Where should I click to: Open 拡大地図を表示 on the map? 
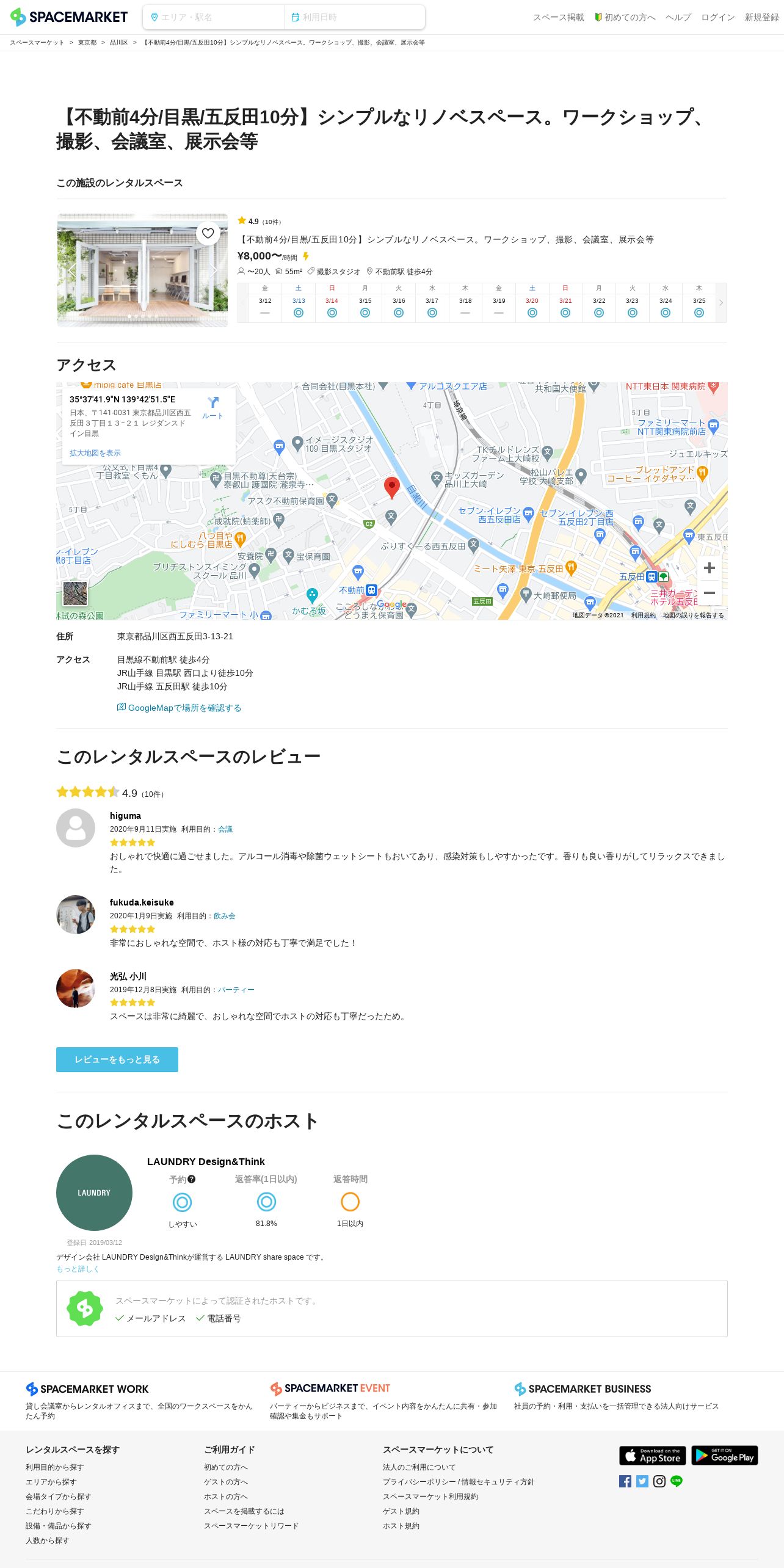click(x=95, y=453)
